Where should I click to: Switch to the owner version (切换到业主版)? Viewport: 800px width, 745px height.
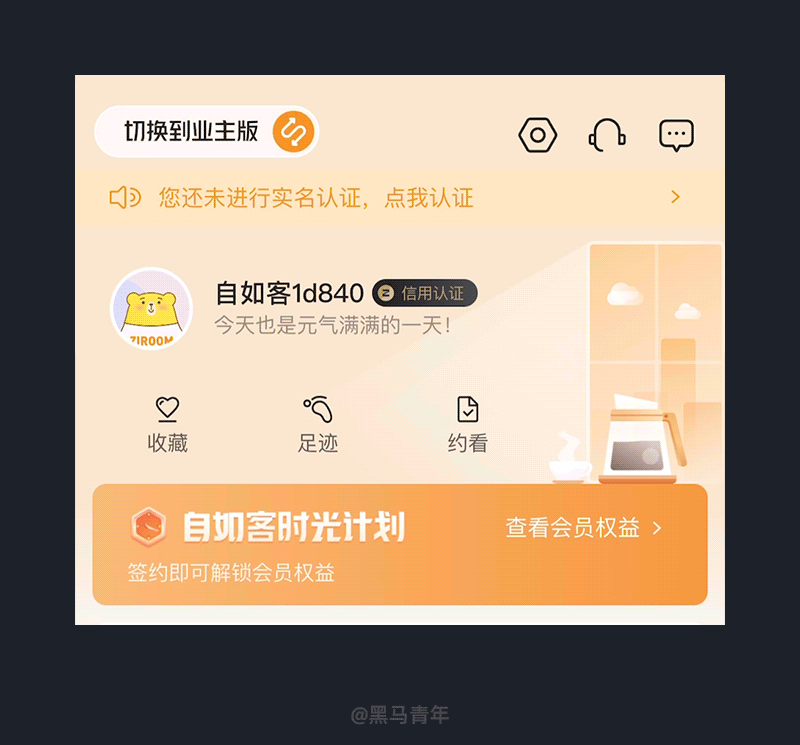point(206,132)
